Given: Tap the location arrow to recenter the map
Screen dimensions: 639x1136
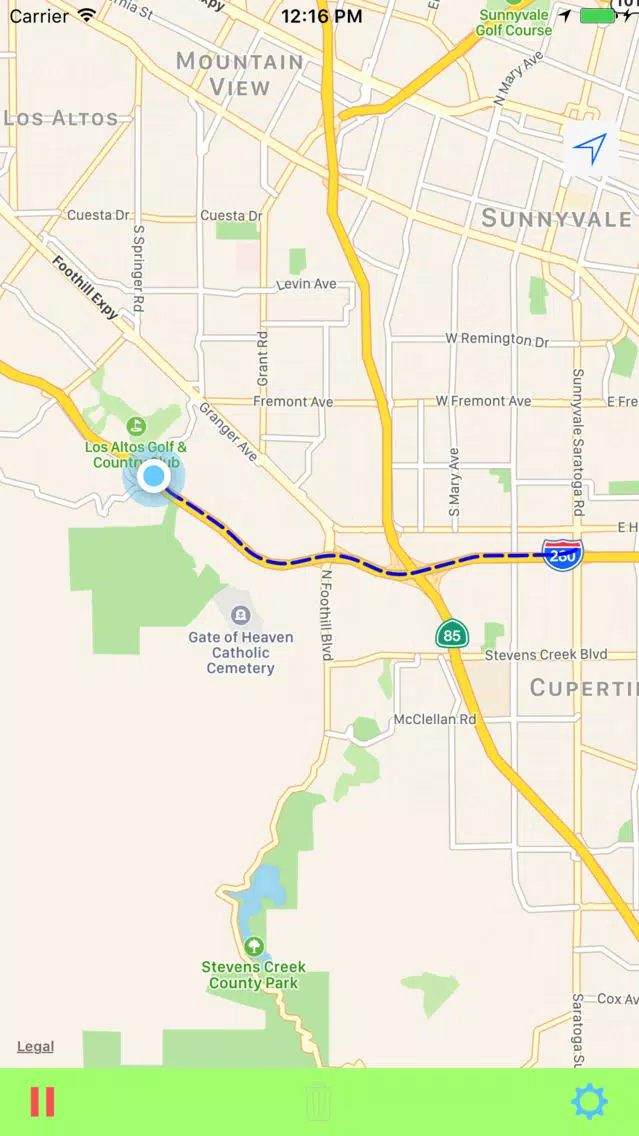Looking at the screenshot, I should pyautogui.click(x=591, y=149).
